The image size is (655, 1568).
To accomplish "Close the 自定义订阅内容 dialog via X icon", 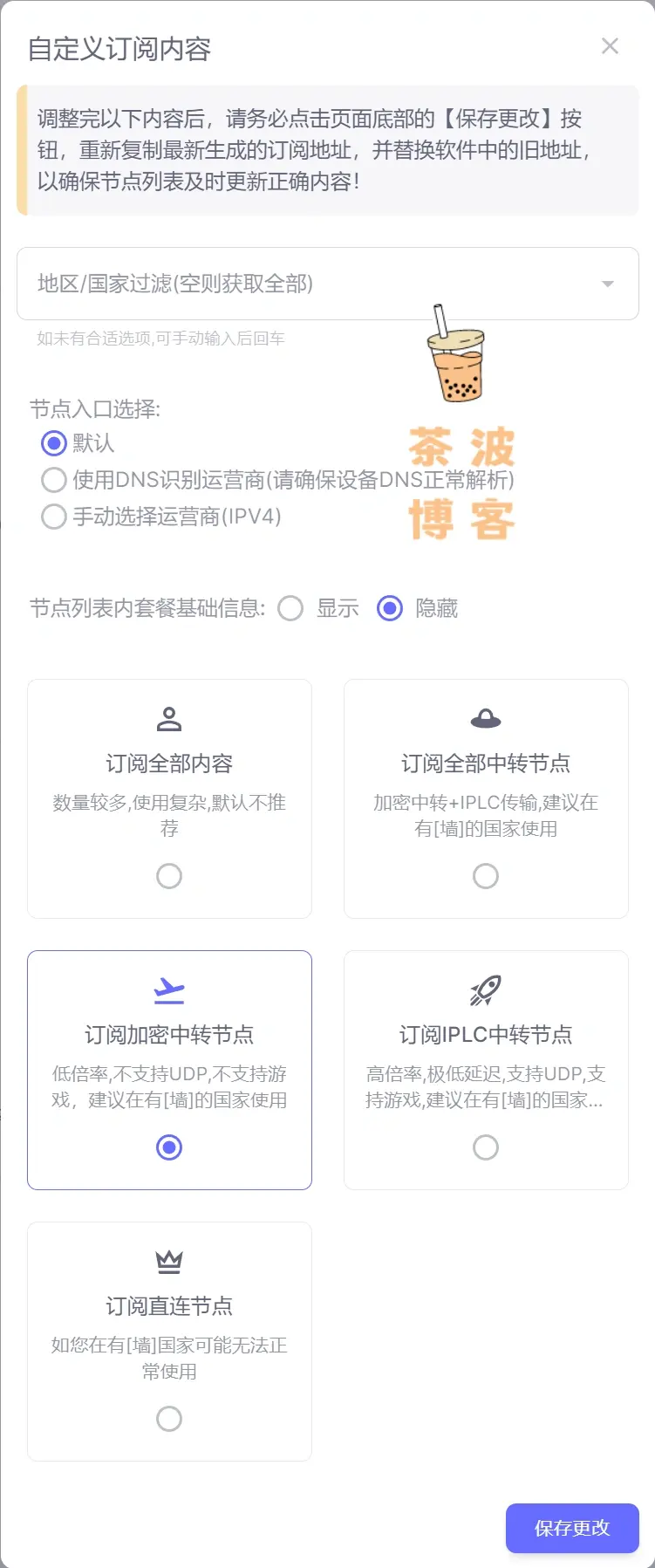I will (610, 46).
